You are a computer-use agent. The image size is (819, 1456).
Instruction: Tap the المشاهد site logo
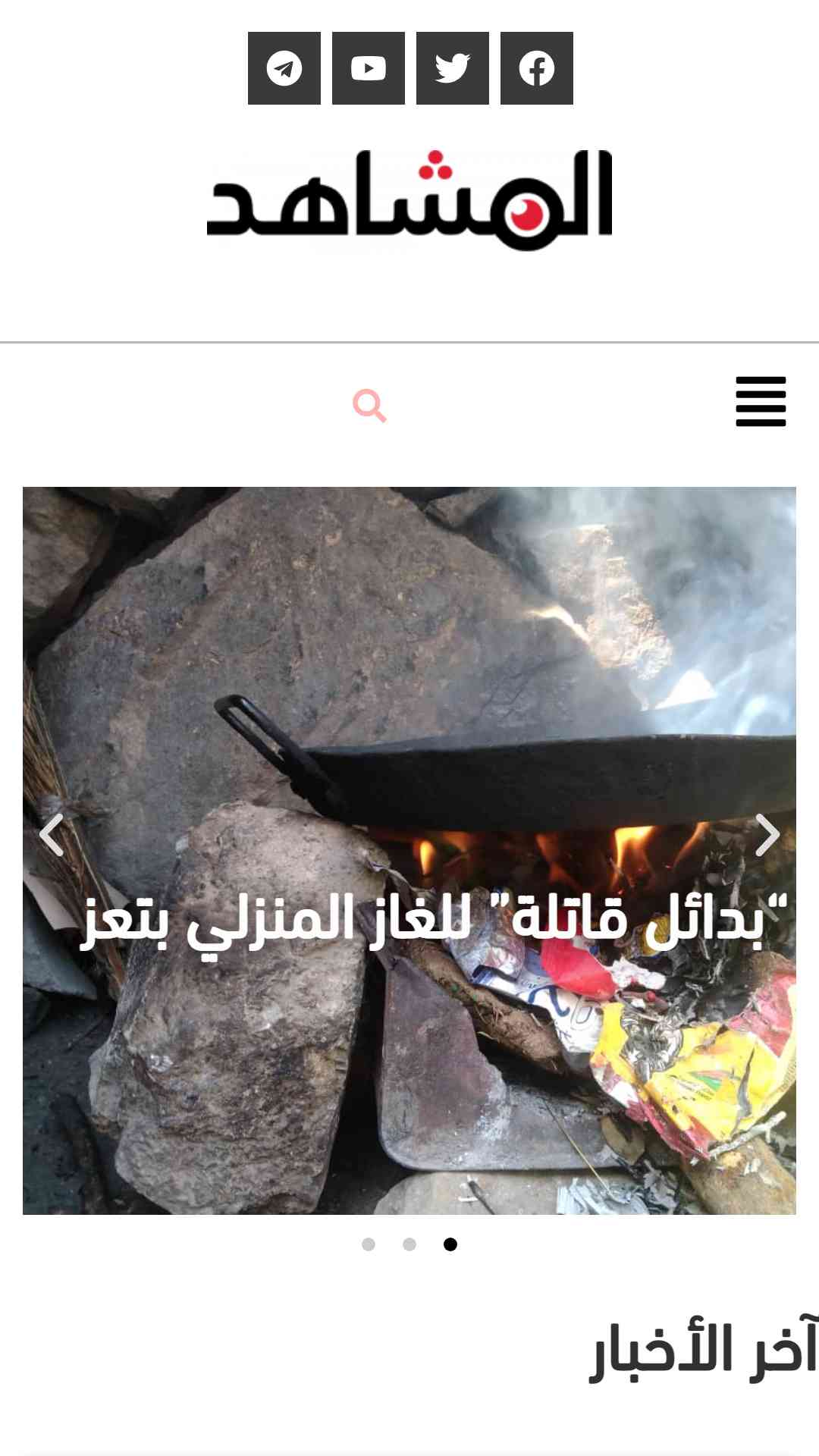(x=409, y=200)
